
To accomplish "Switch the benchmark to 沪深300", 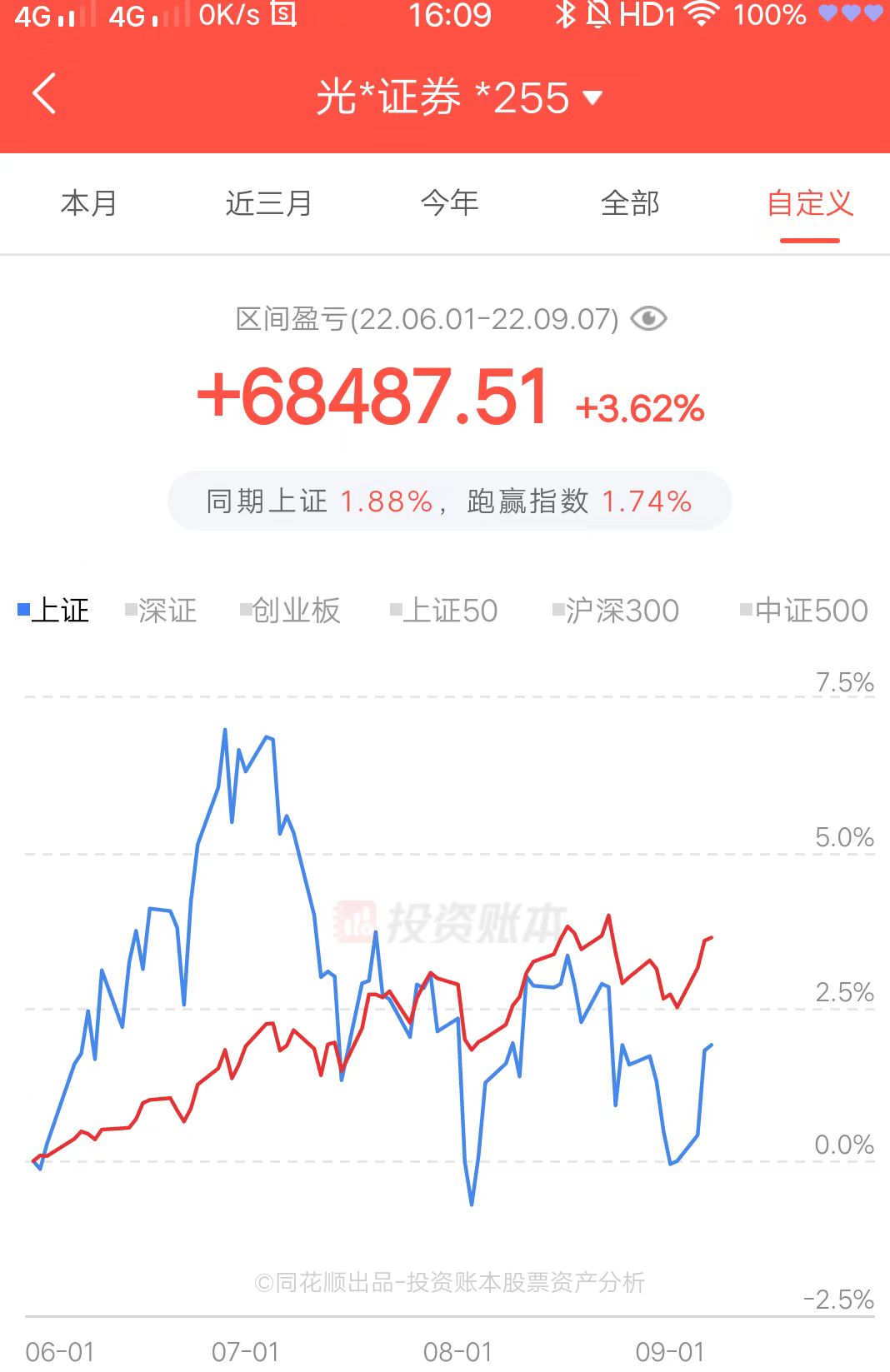I will (x=617, y=611).
